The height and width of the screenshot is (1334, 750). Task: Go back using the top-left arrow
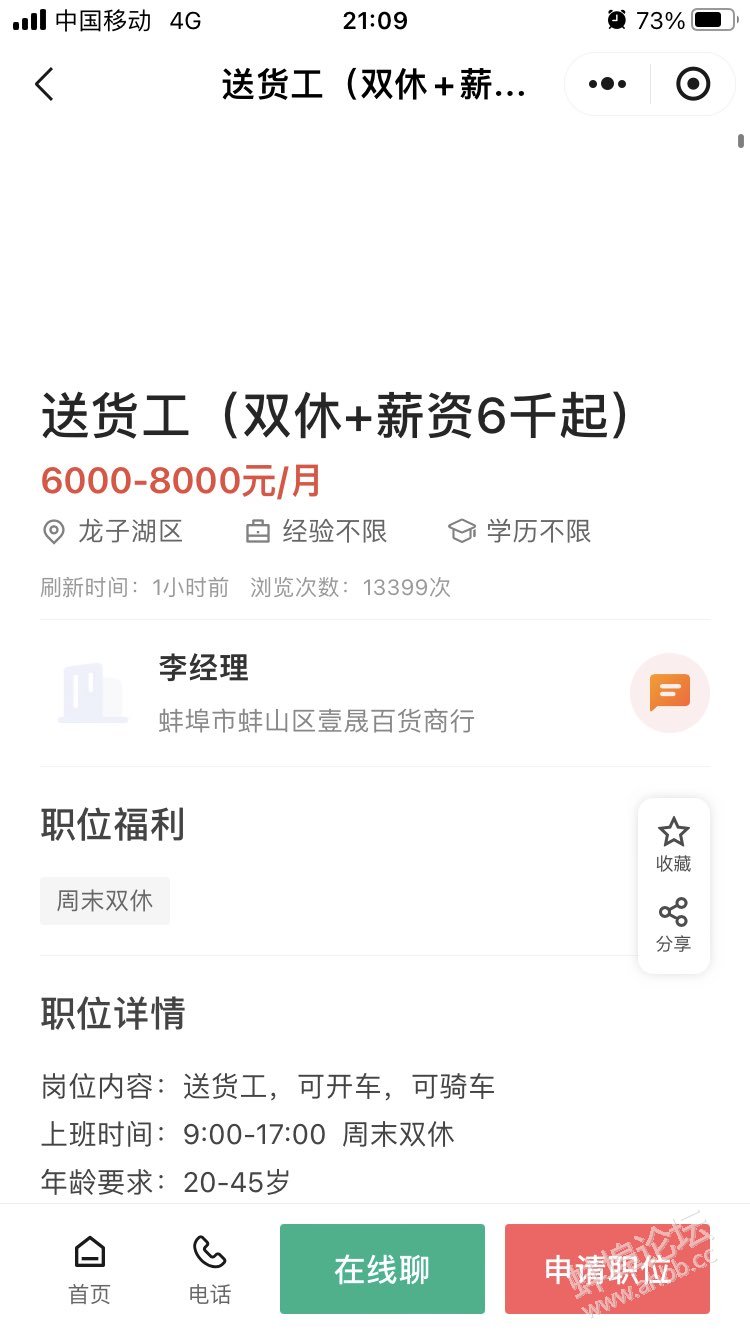[x=44, y=84]
